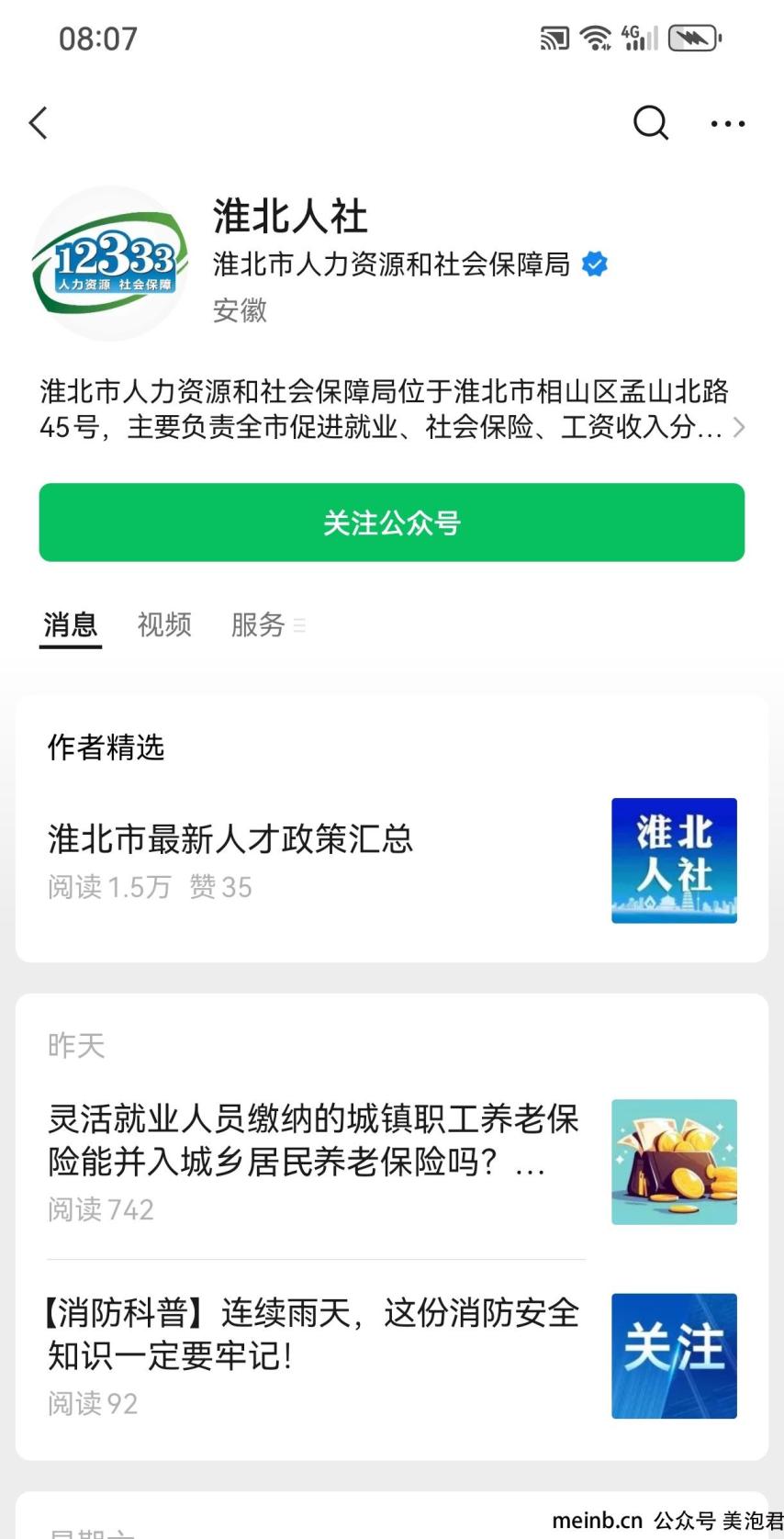The image size is (784, 1539).
Task: Switch to the 消息 tab
Action: [71, 625]
